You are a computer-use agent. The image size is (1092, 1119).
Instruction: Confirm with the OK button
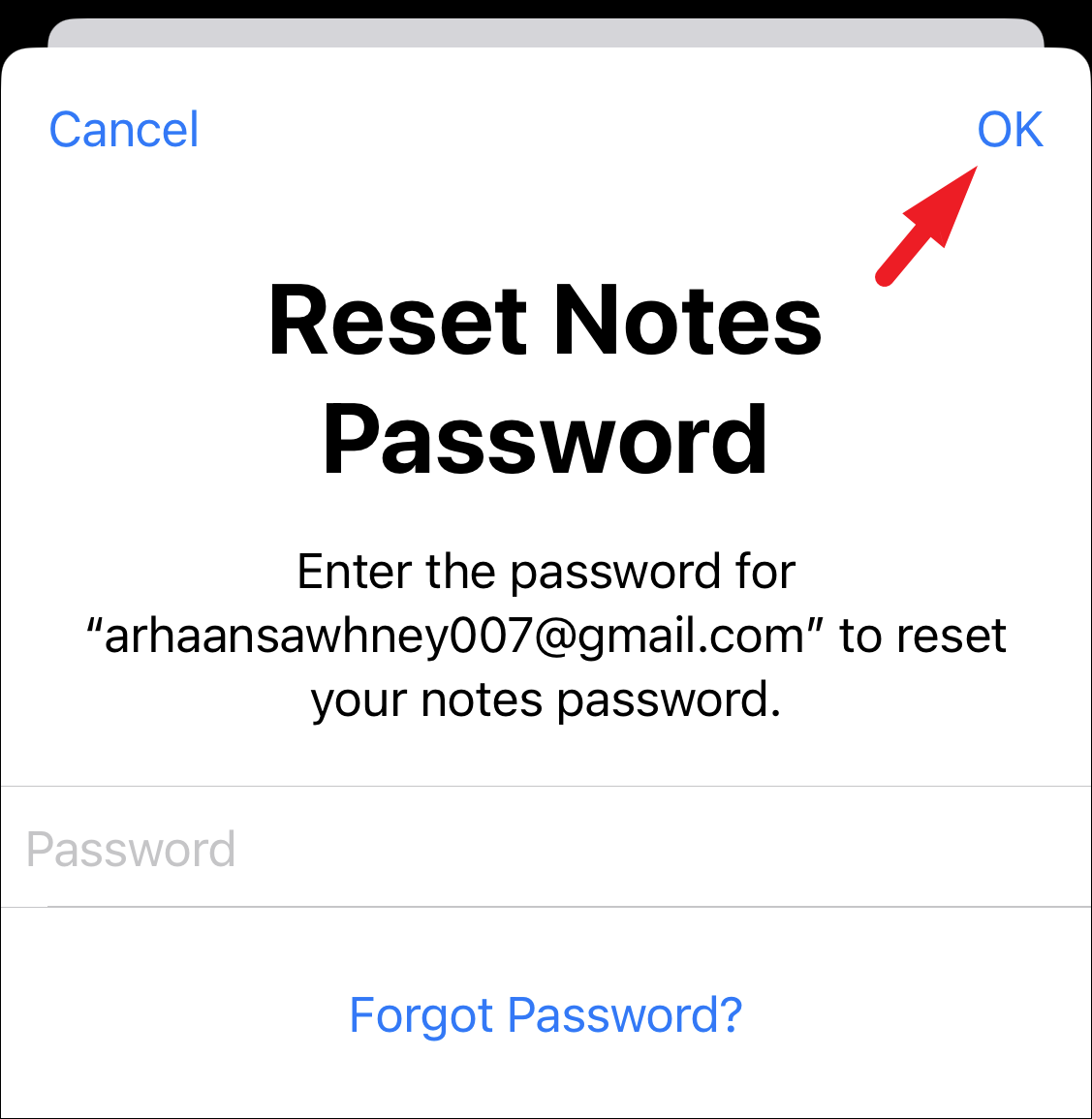tap(1009, 130)
